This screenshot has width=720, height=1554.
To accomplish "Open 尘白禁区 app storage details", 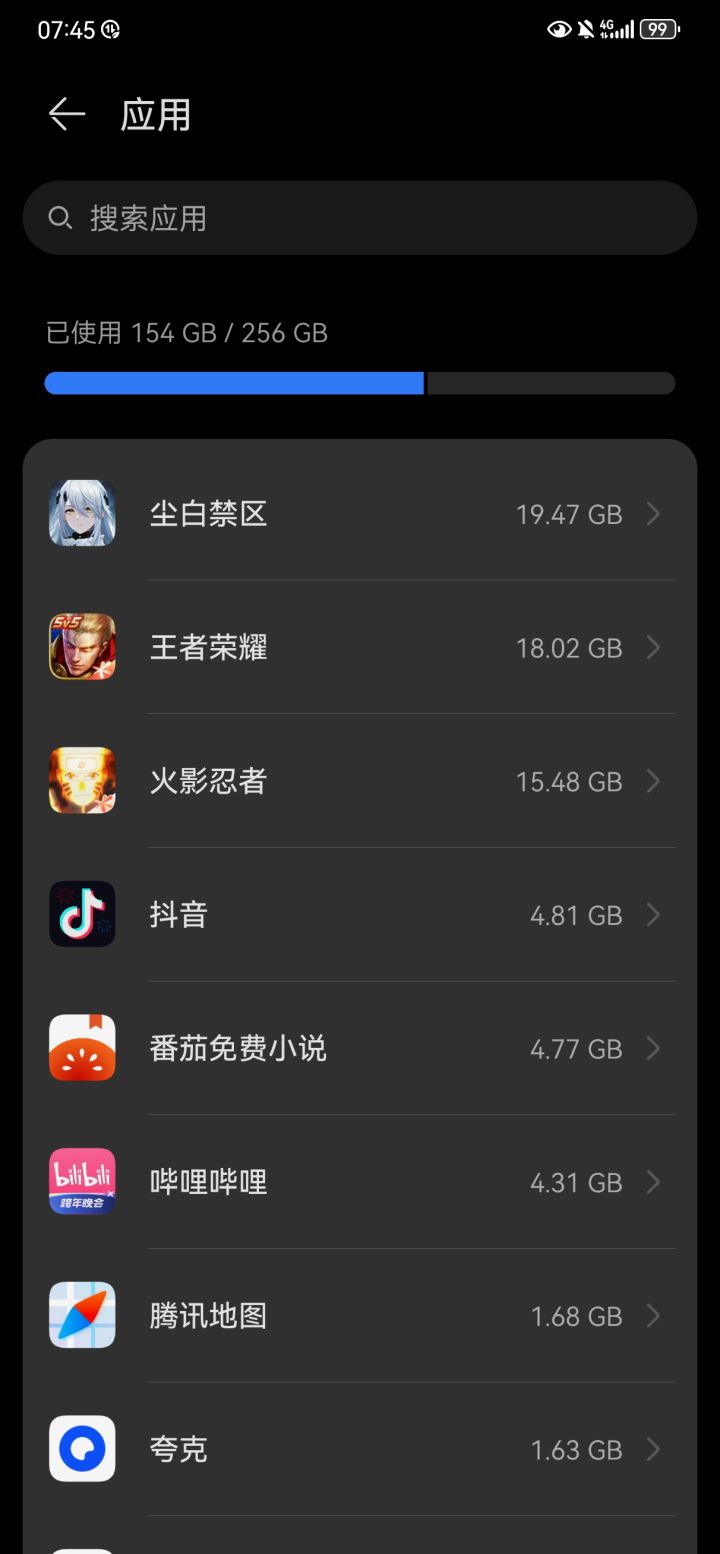I will 360,514.
